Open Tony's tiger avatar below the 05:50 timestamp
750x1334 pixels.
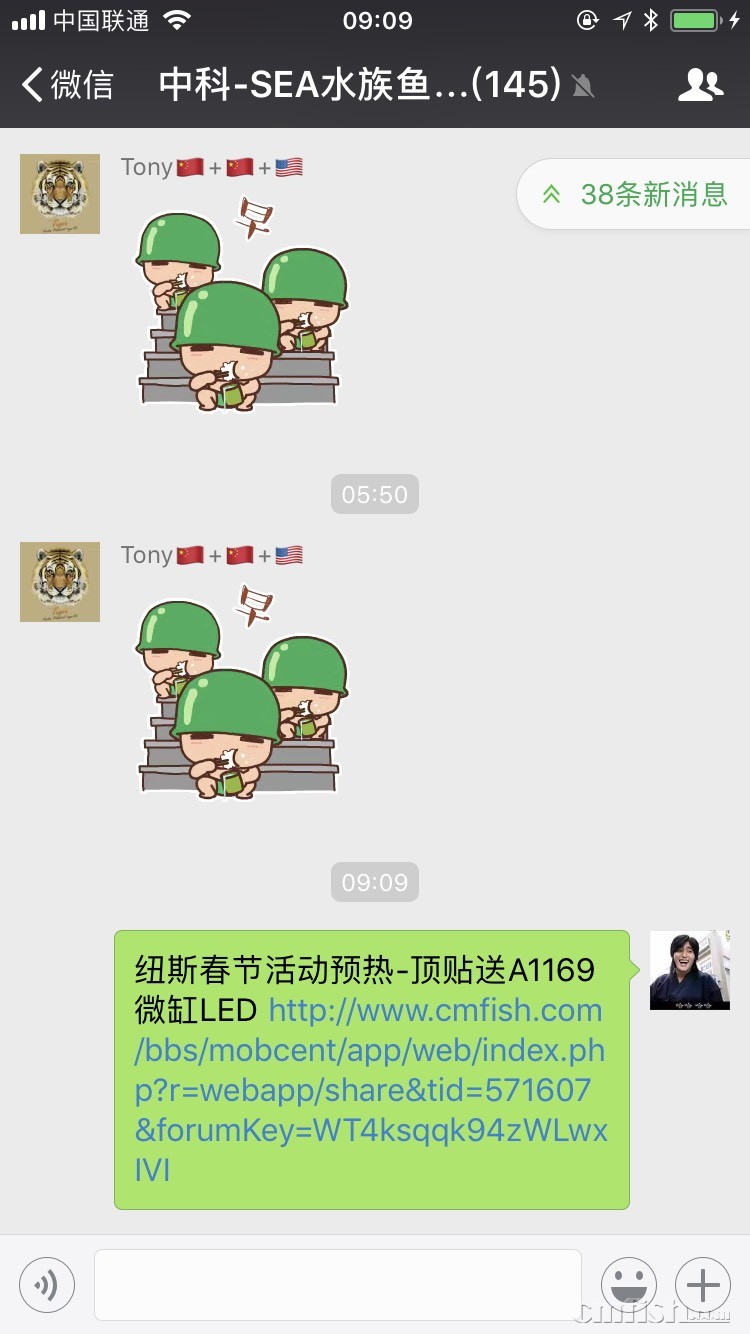tap(60, 582)
